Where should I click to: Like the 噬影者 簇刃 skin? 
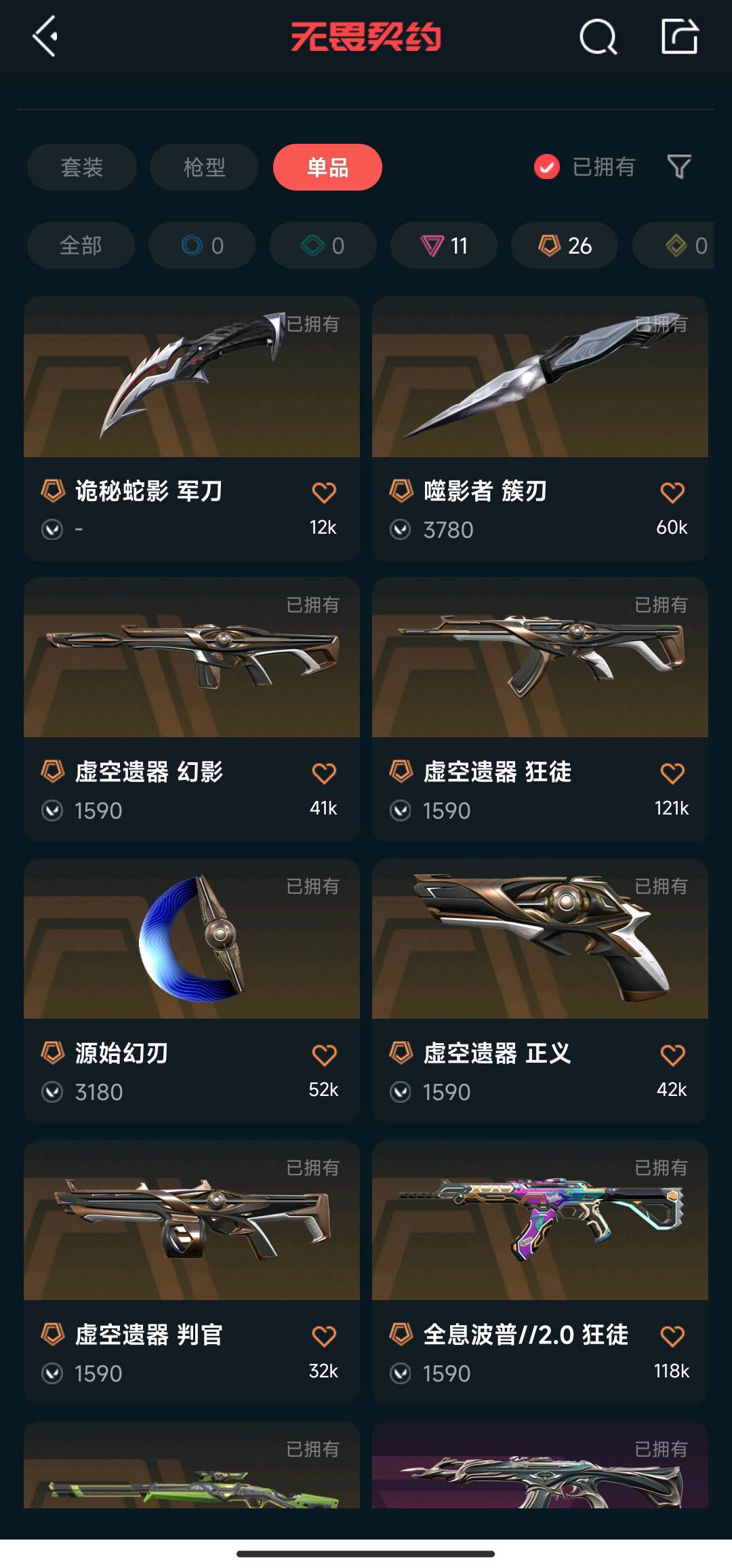click(x=672, y=492)
